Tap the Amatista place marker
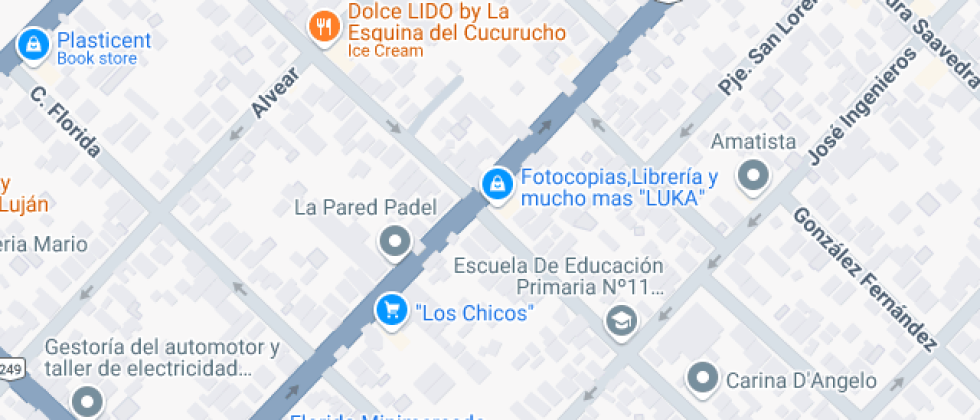This screenshot has width=980, height=420. coord(752,177)
